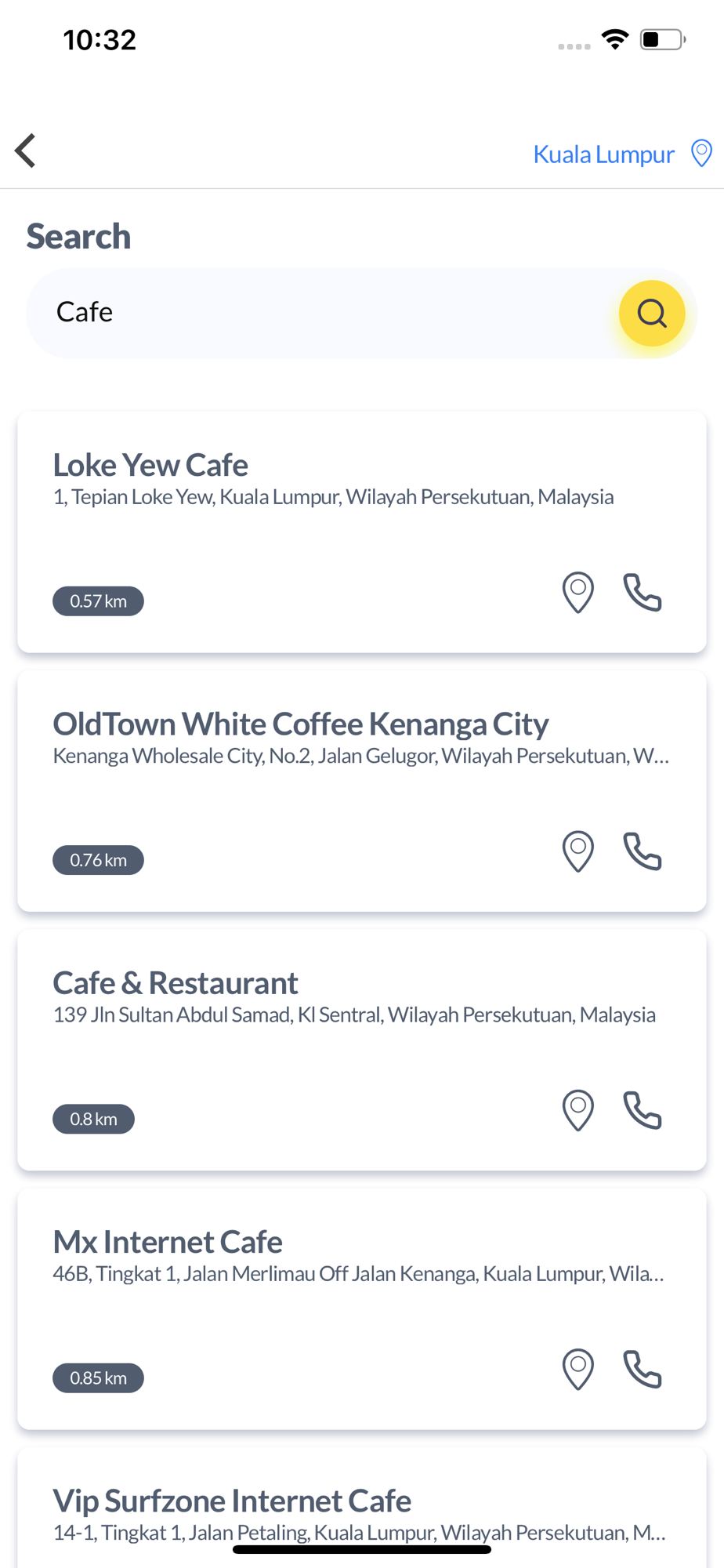Open OldTown White Coffee Kenanga City card
This screenshot has width=724, height=1568.
click(362, 790)
